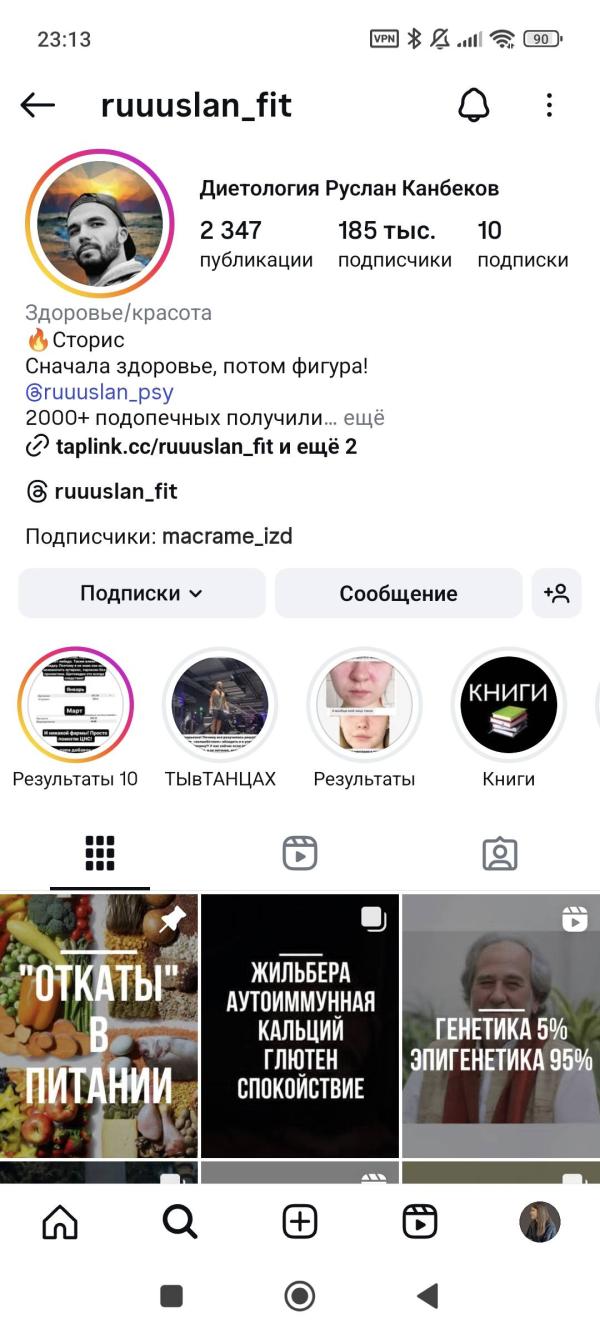
Task: Open the three-dot overflow menu
Action: 549,105
